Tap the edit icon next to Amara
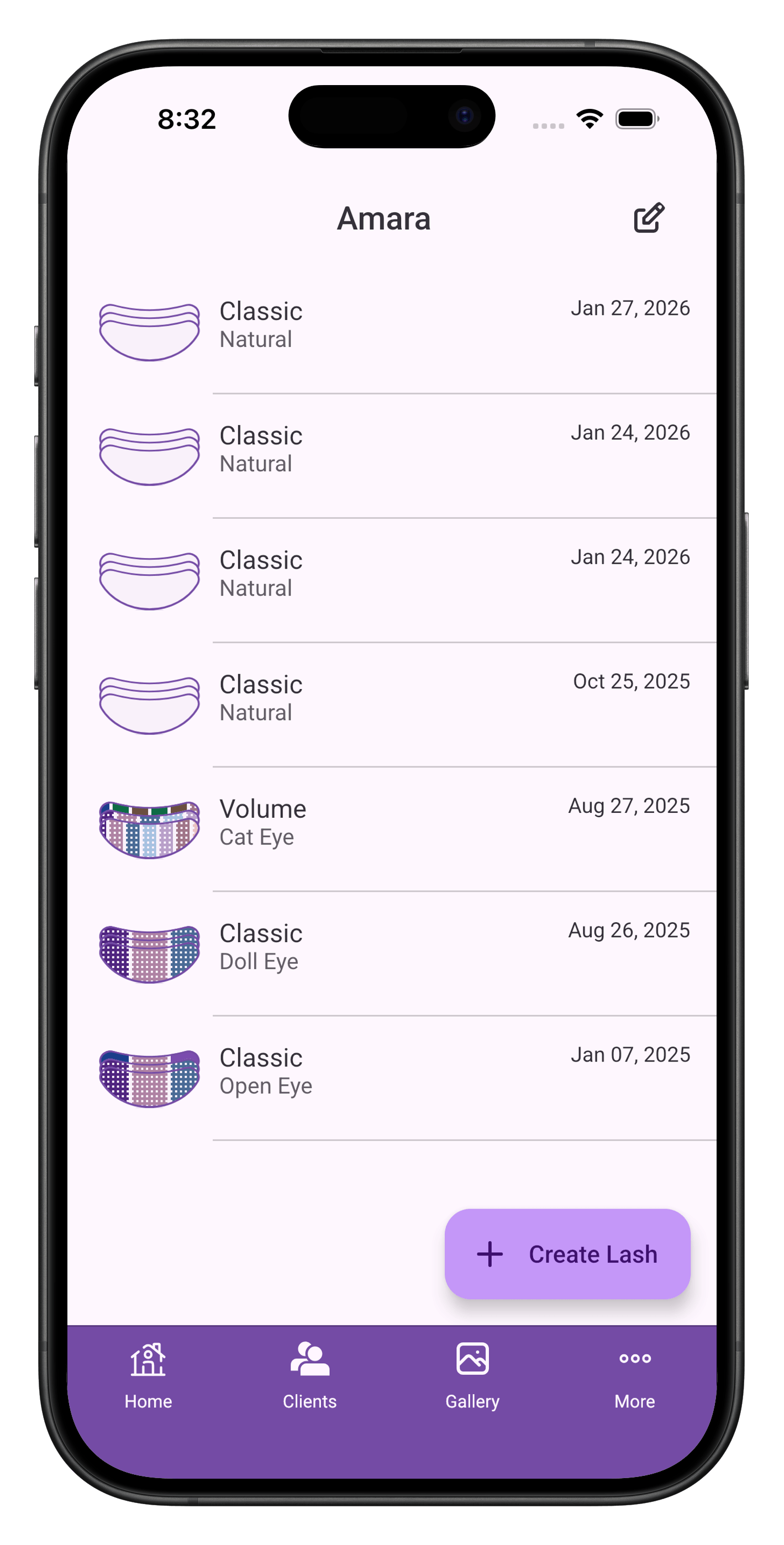This screenshot has height=1545, width=784. (x=649, y=218)
